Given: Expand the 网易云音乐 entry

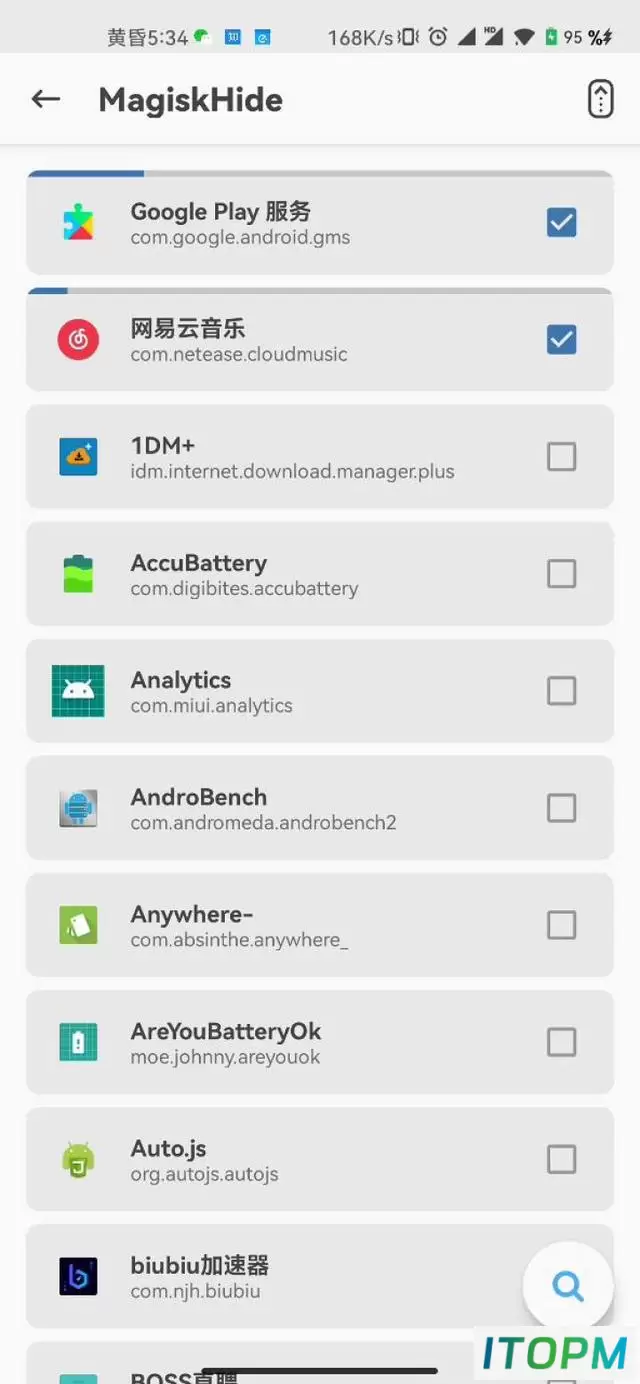Looking at the screenshot, I should point(320,340).
